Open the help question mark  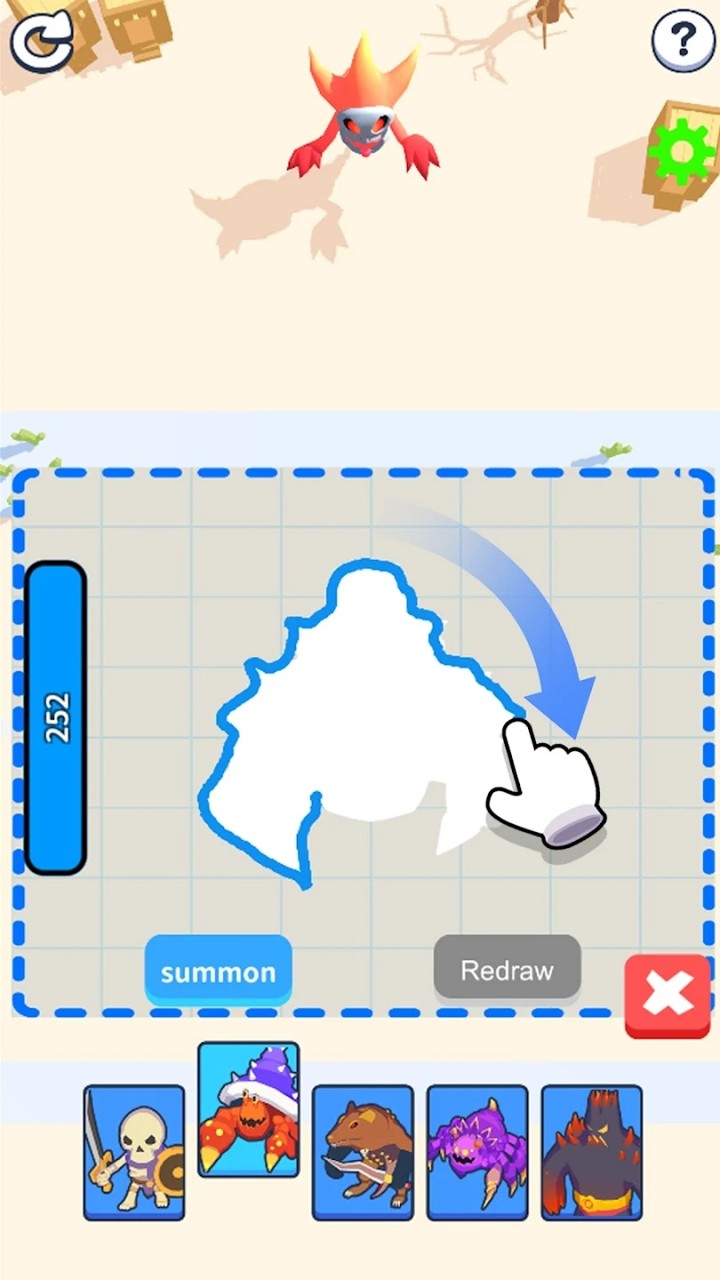click(x=683, y=40)
